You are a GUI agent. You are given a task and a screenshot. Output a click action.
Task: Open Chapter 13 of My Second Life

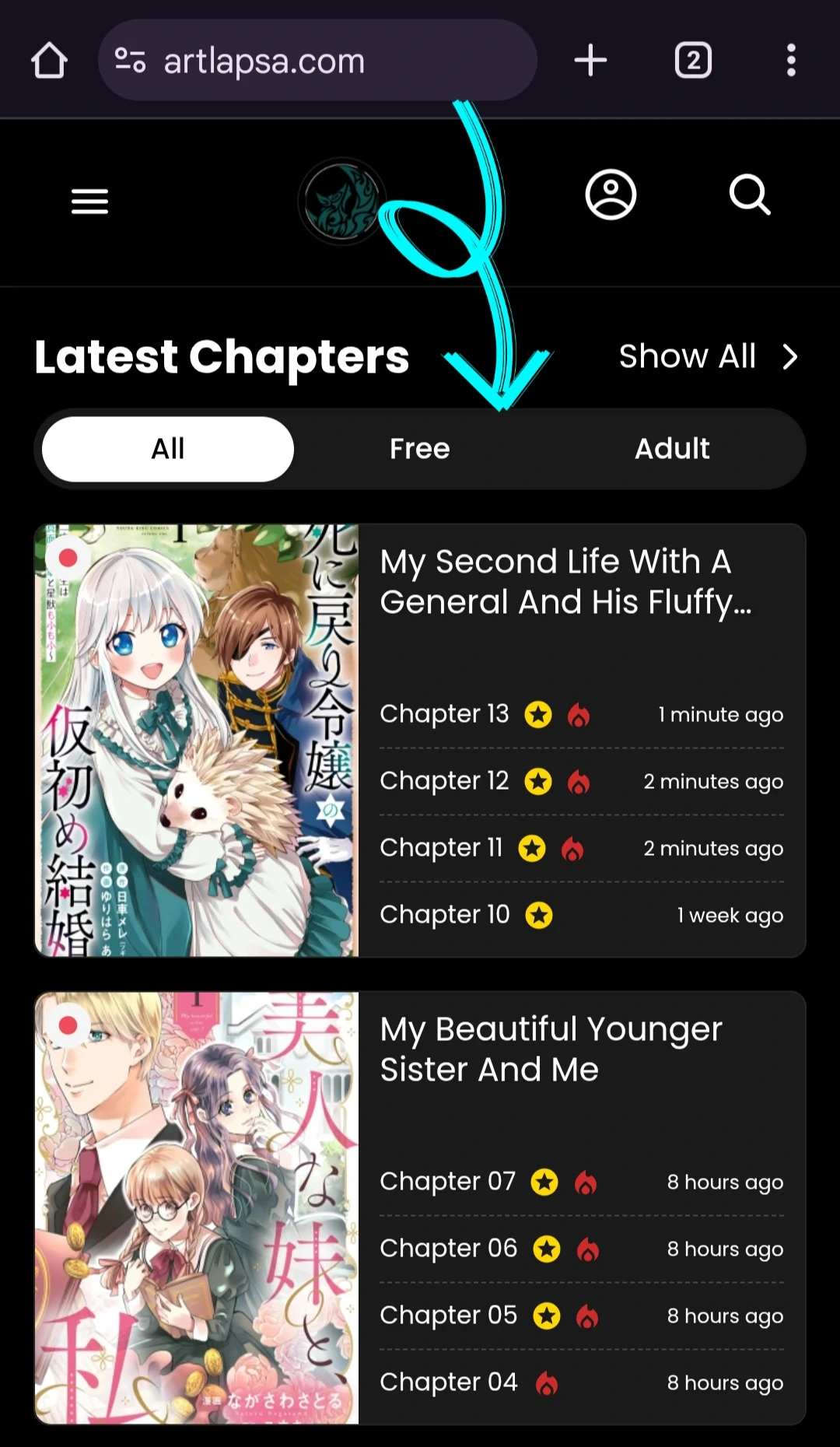(444, 714)
